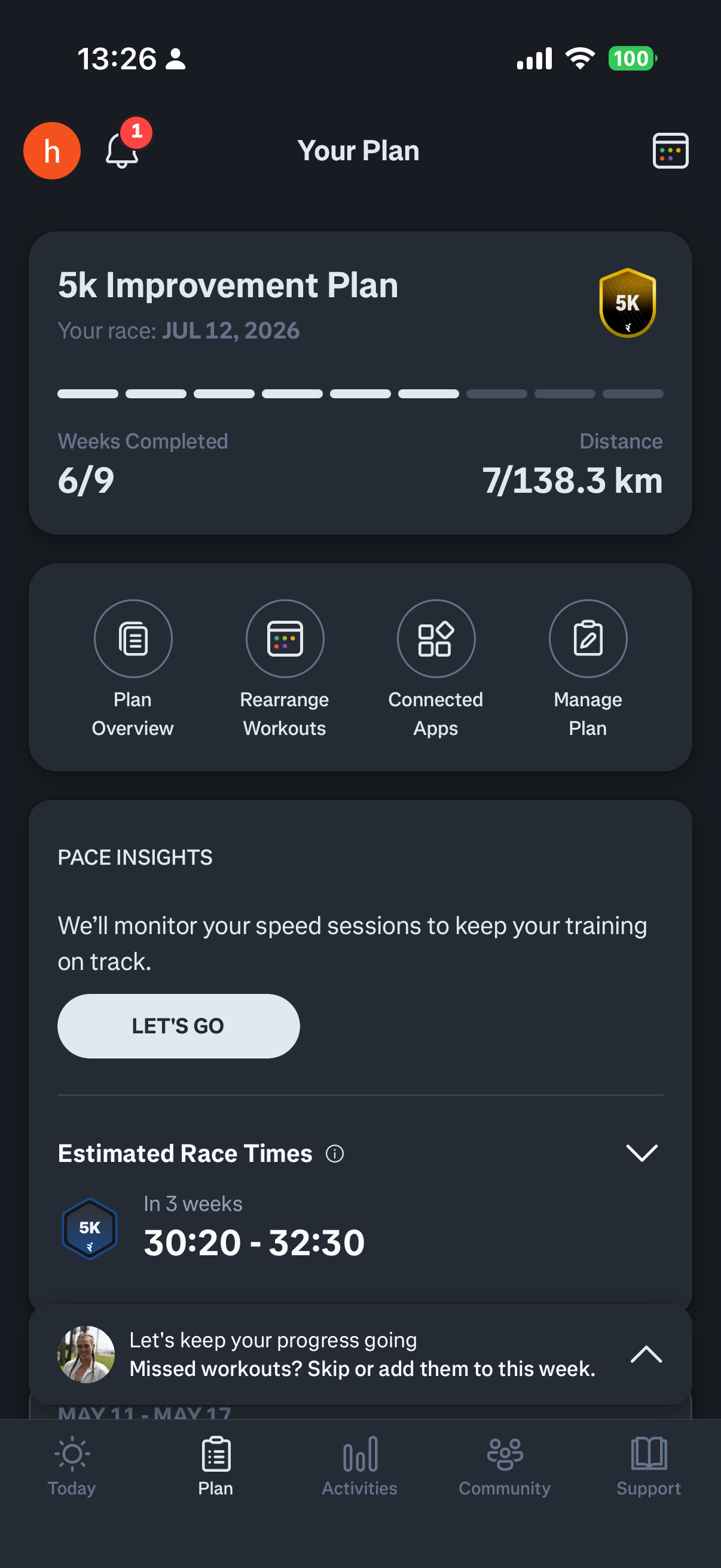Open Connected Apps

tap(436, 669)
